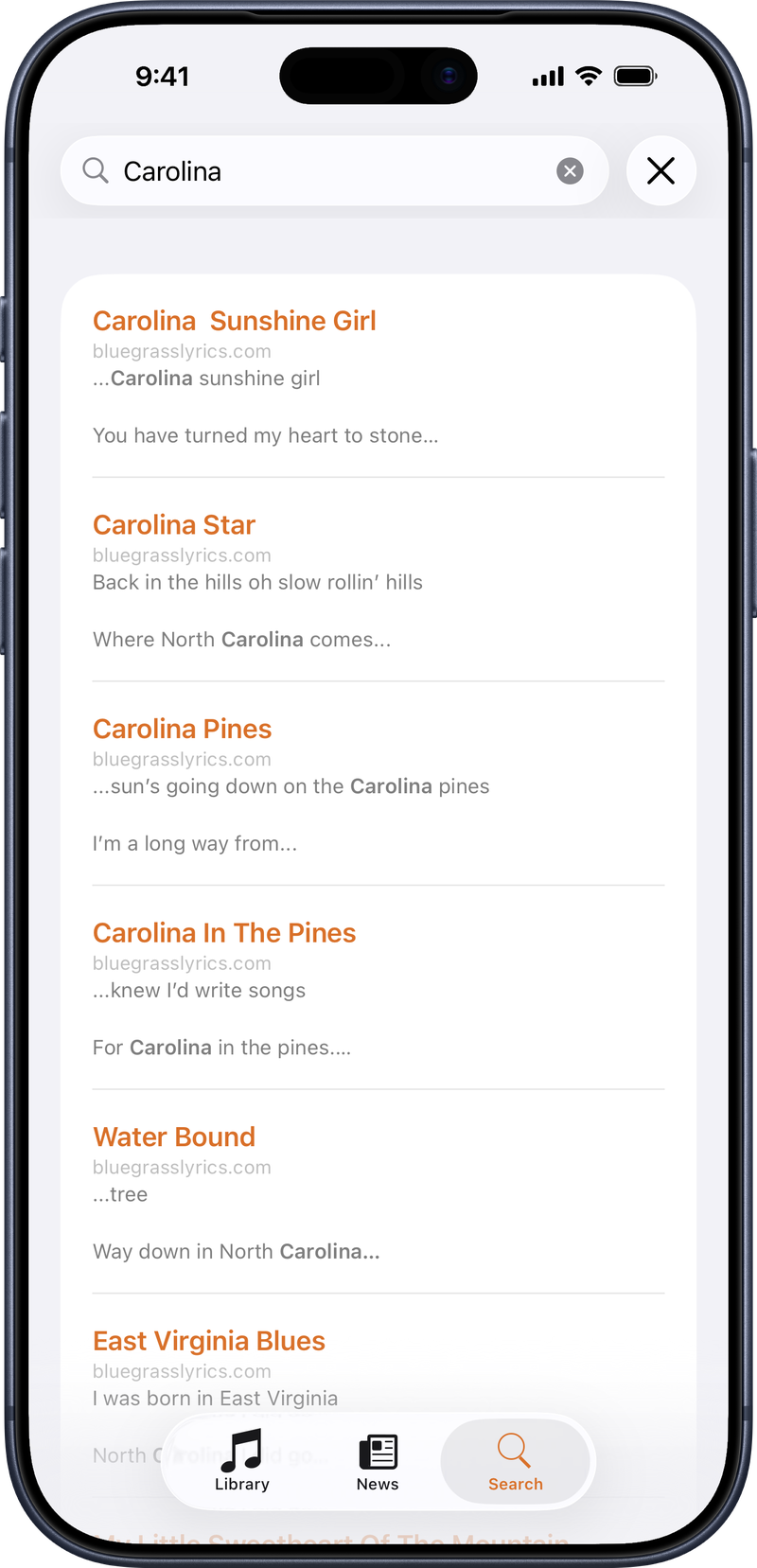View the East Virginia Blues song
The image size is (757, 1568).
point(208,1340)
